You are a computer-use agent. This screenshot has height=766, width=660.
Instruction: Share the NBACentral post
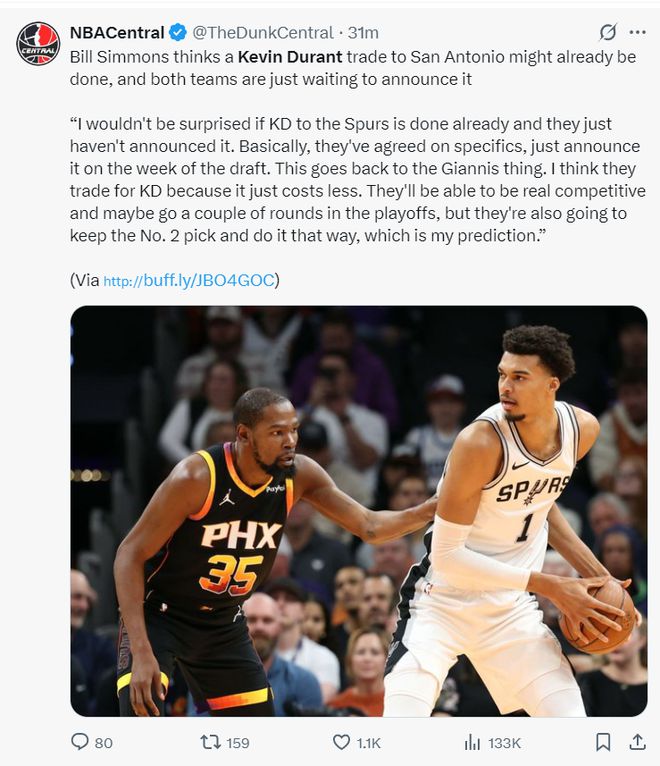click(x=636, y=742)
